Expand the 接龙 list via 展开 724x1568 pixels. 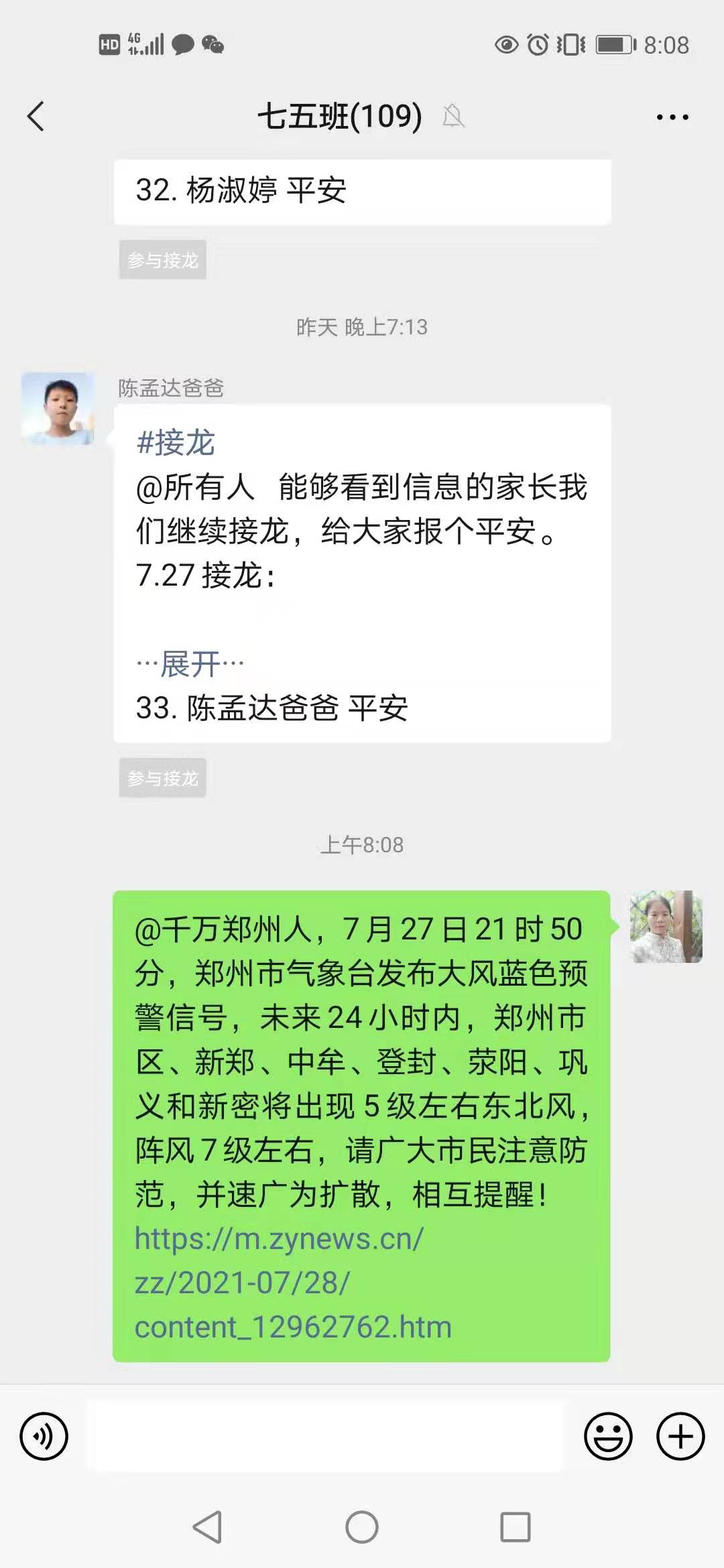(x=190, y=664)
